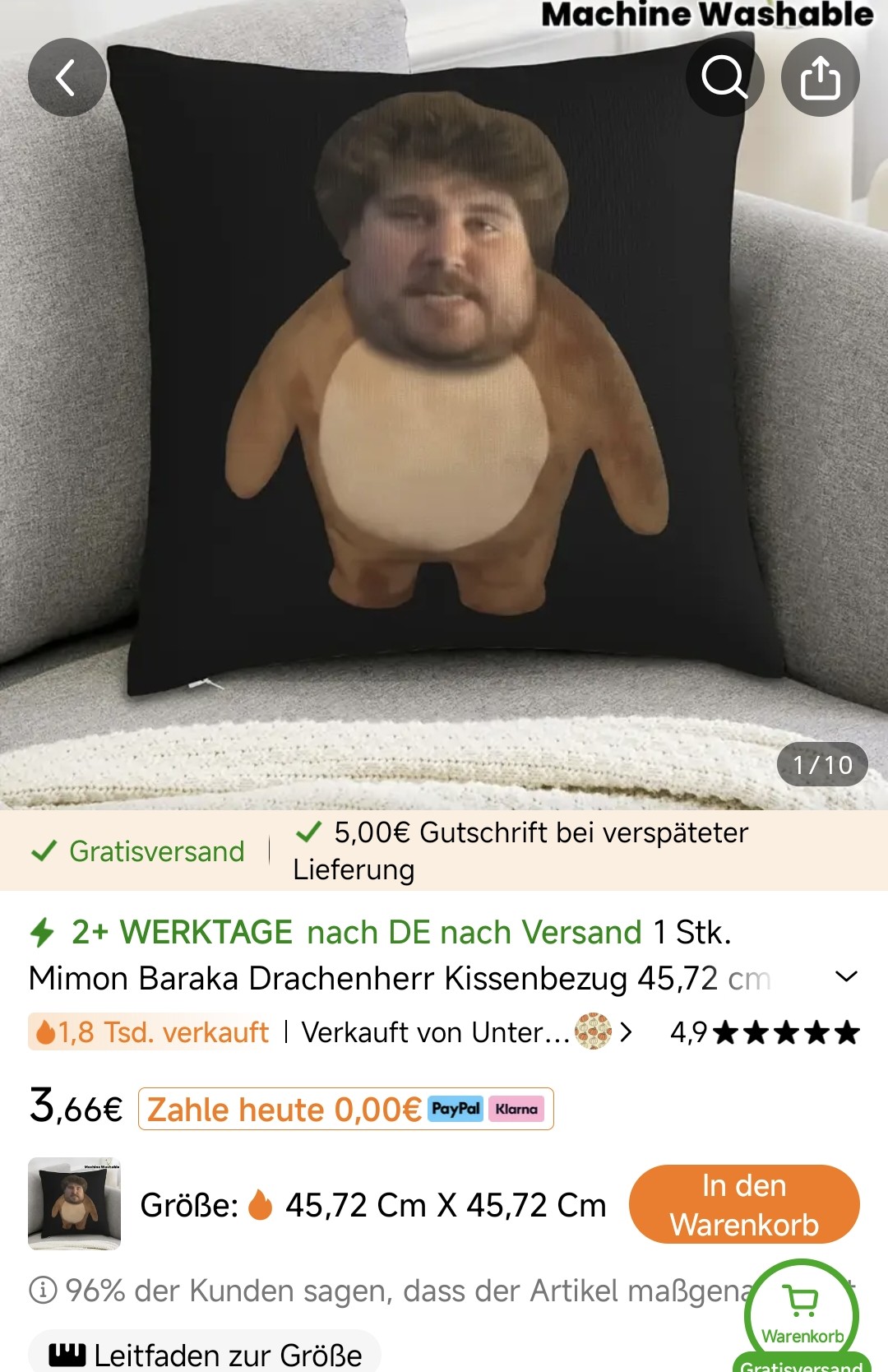Open search with the magnifier icon
Viewport: 888px width, 1372px height.
coord(724,77)
